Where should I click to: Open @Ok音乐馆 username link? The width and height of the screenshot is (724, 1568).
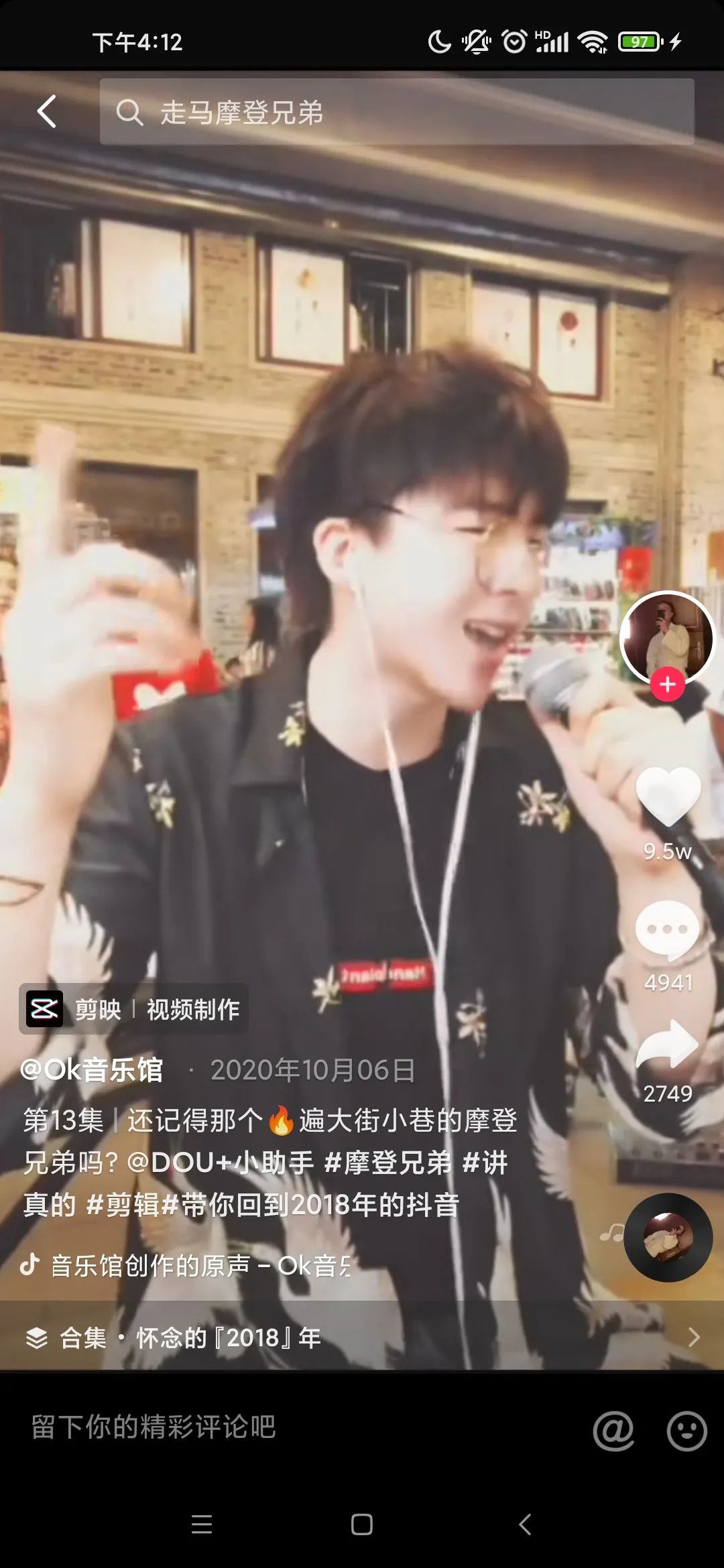pos(91,1070)
